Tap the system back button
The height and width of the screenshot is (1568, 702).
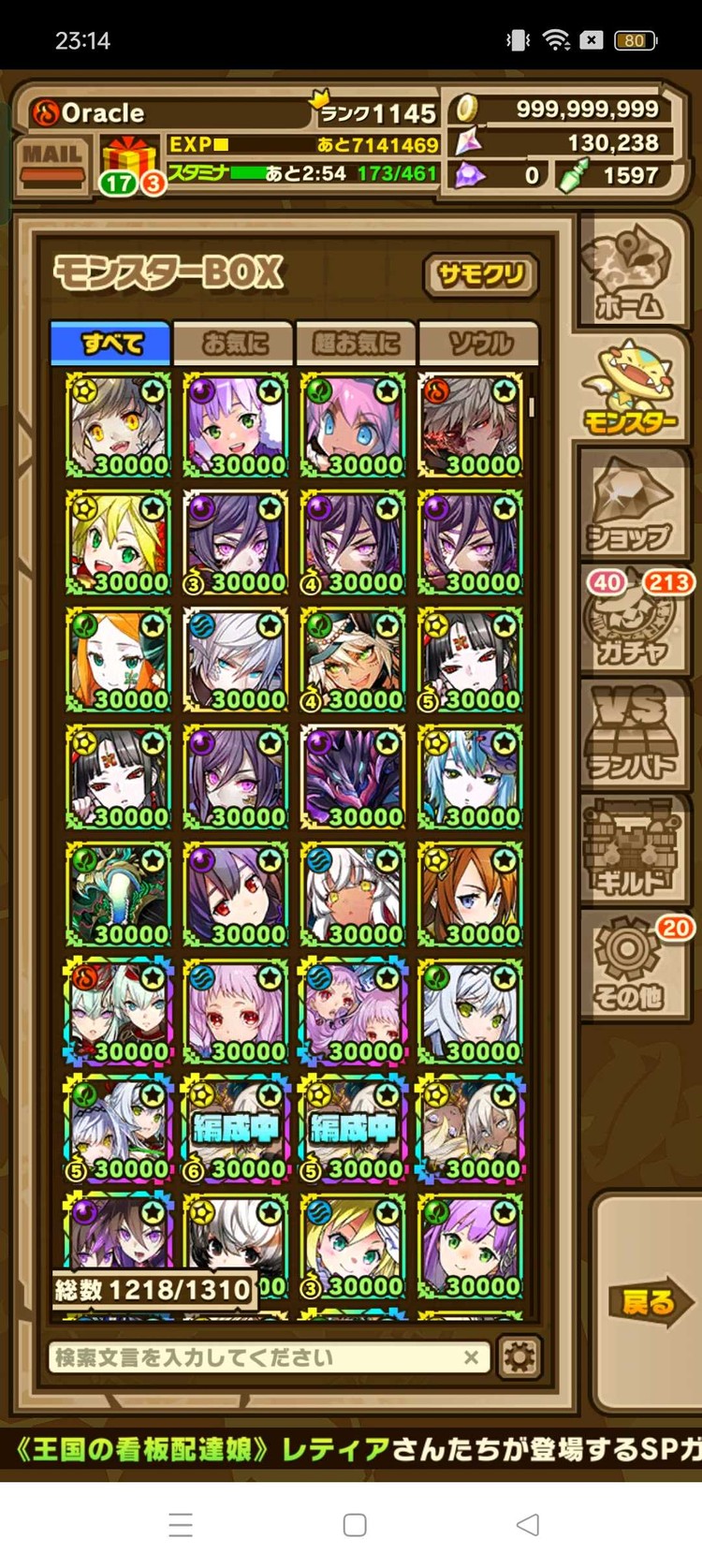528,1525
